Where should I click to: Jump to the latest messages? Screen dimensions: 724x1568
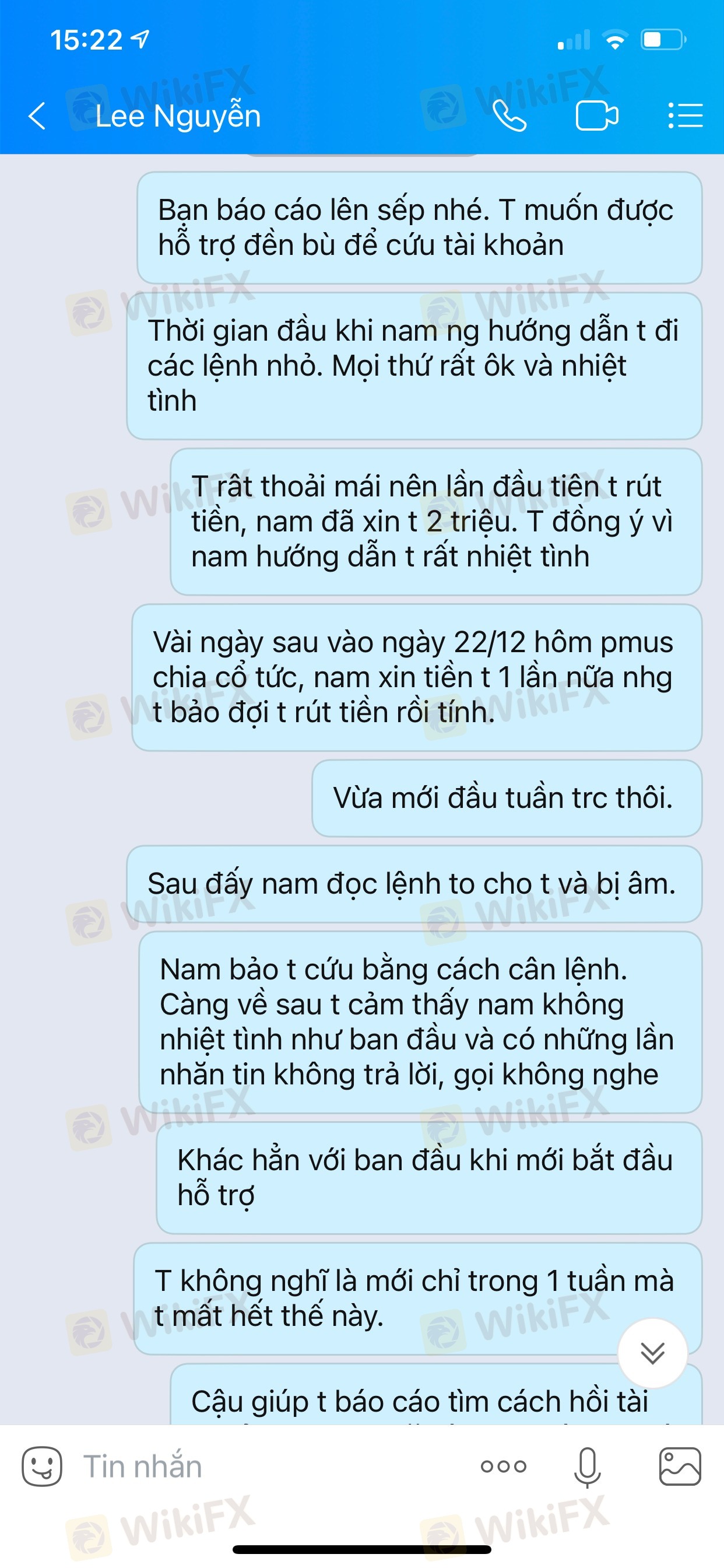click(x=652, y=1354)
